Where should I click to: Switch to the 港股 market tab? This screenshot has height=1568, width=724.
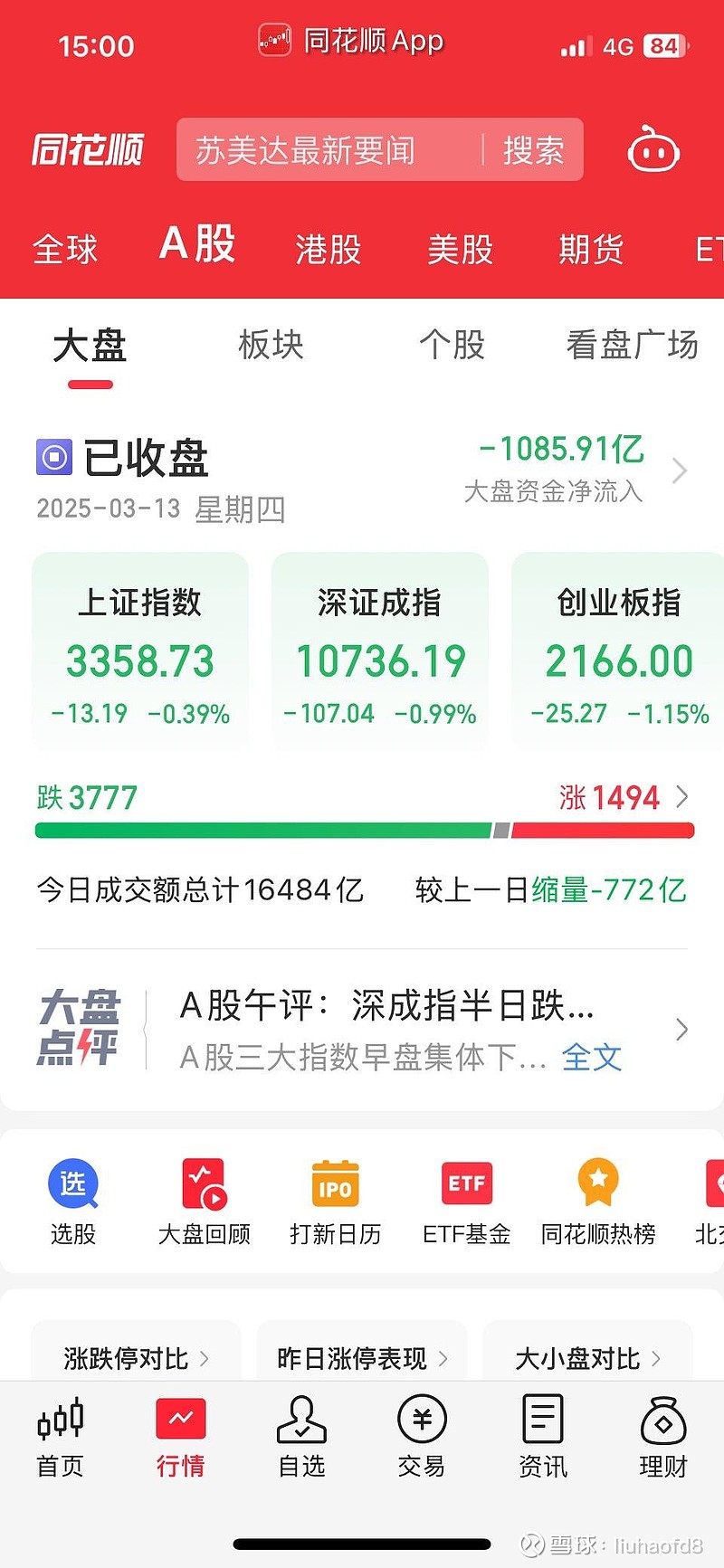pyautogui.click(x=327, y=249)
